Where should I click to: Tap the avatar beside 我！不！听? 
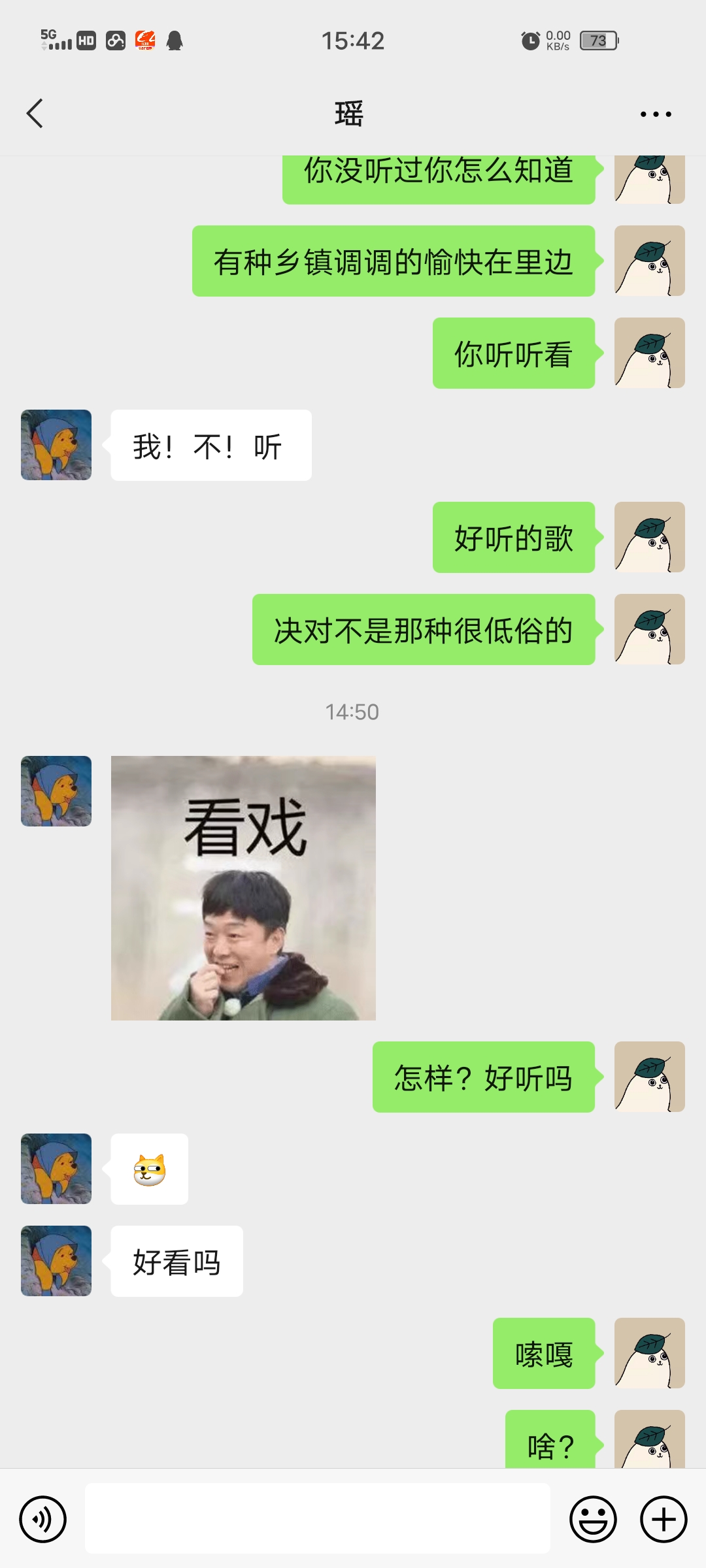tap(56, 445)
